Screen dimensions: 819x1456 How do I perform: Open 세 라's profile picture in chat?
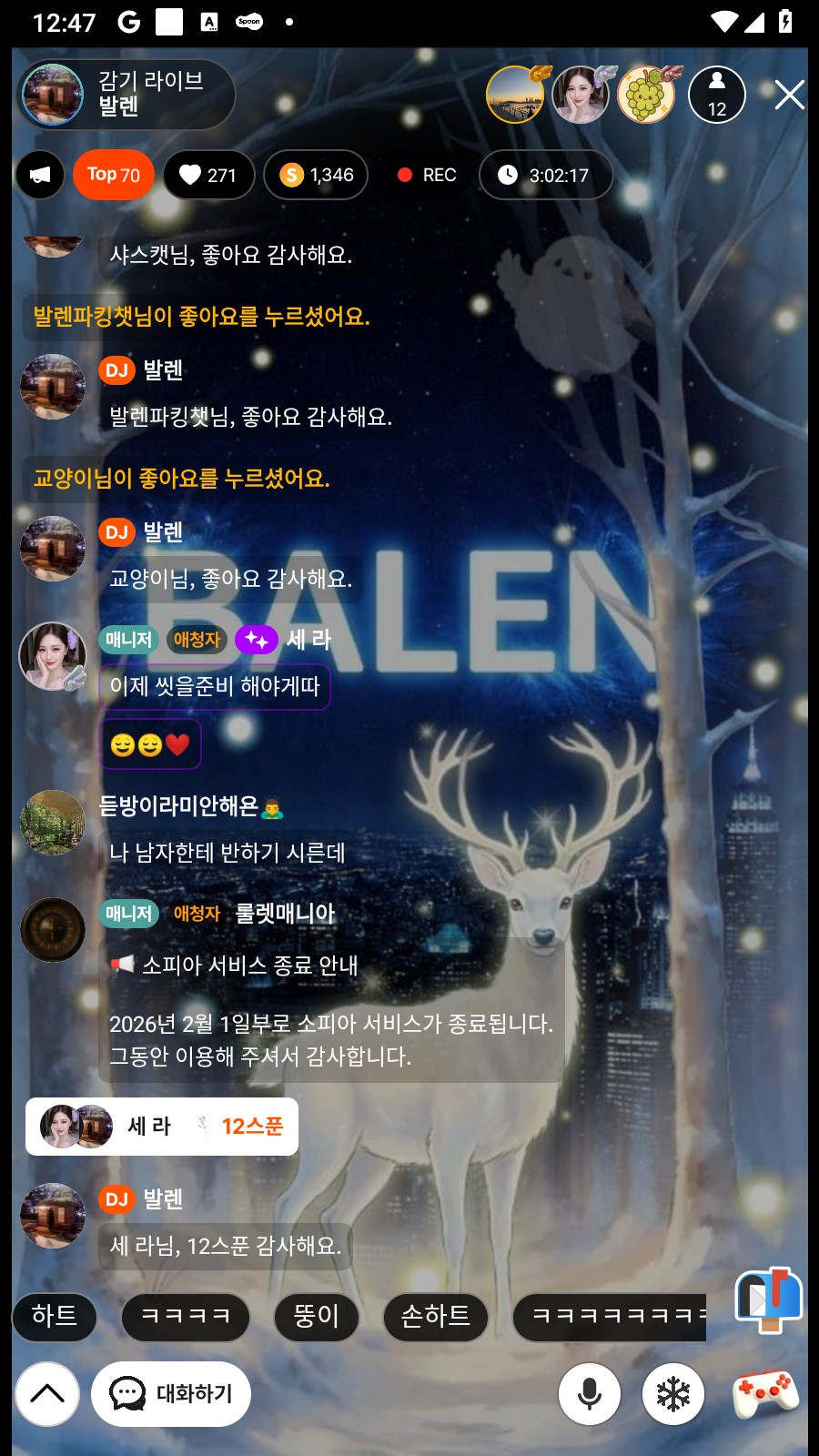point(53,656)
